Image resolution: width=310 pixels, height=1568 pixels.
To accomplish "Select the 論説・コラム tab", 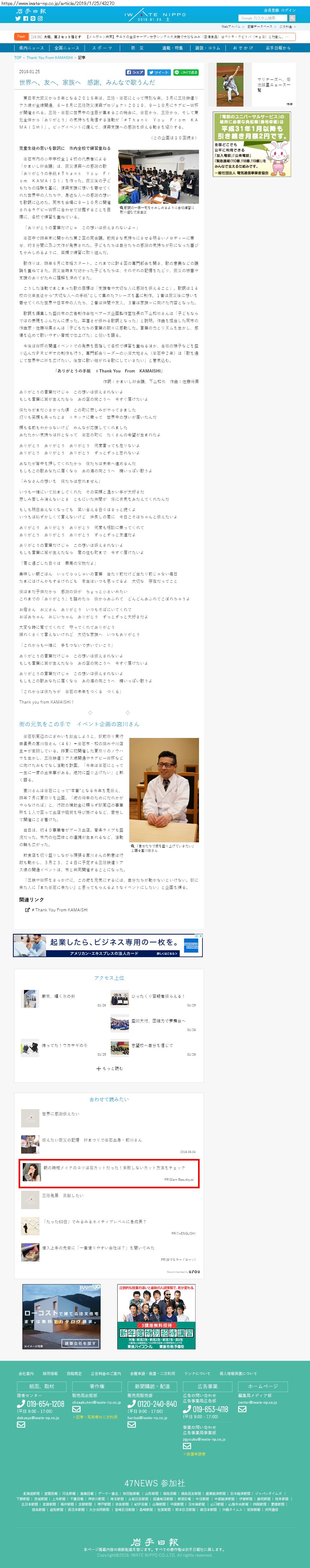I will pyautogui.click(x=208, y=48).
